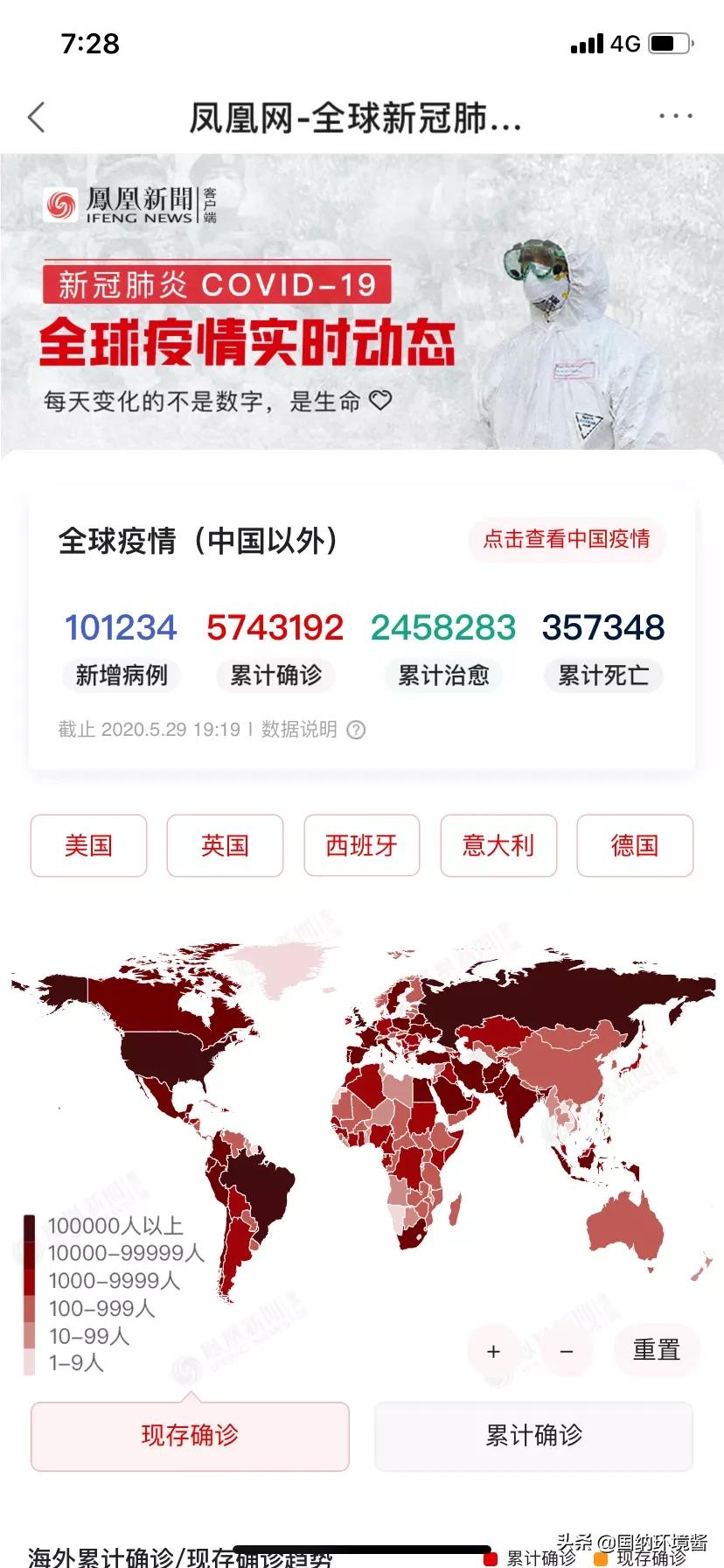This screenshot has height=1568, width=724.
Task: Switch to the 现存确诊 map tab
Action: [190, 1435]
